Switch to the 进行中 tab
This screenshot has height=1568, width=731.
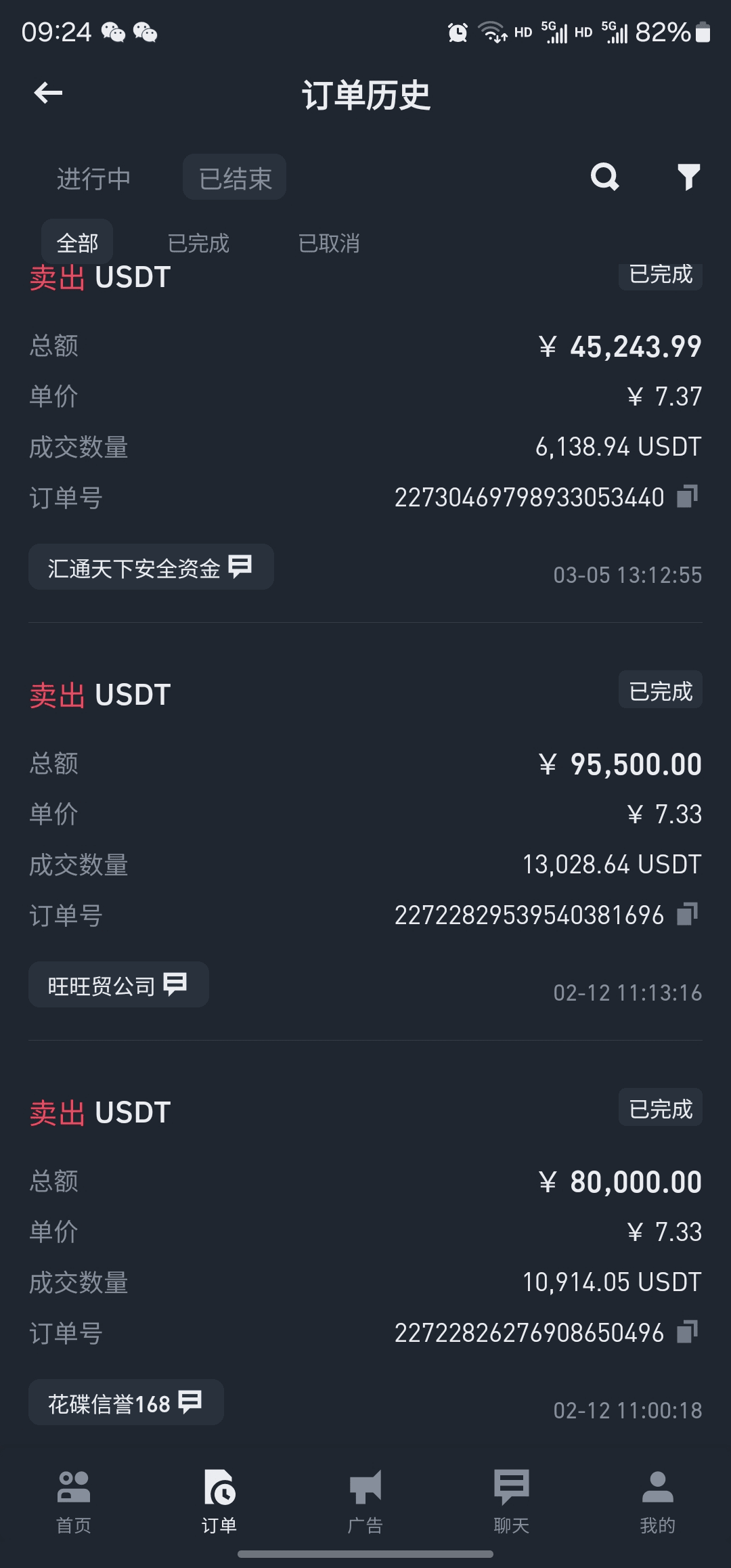click(93, 179)
